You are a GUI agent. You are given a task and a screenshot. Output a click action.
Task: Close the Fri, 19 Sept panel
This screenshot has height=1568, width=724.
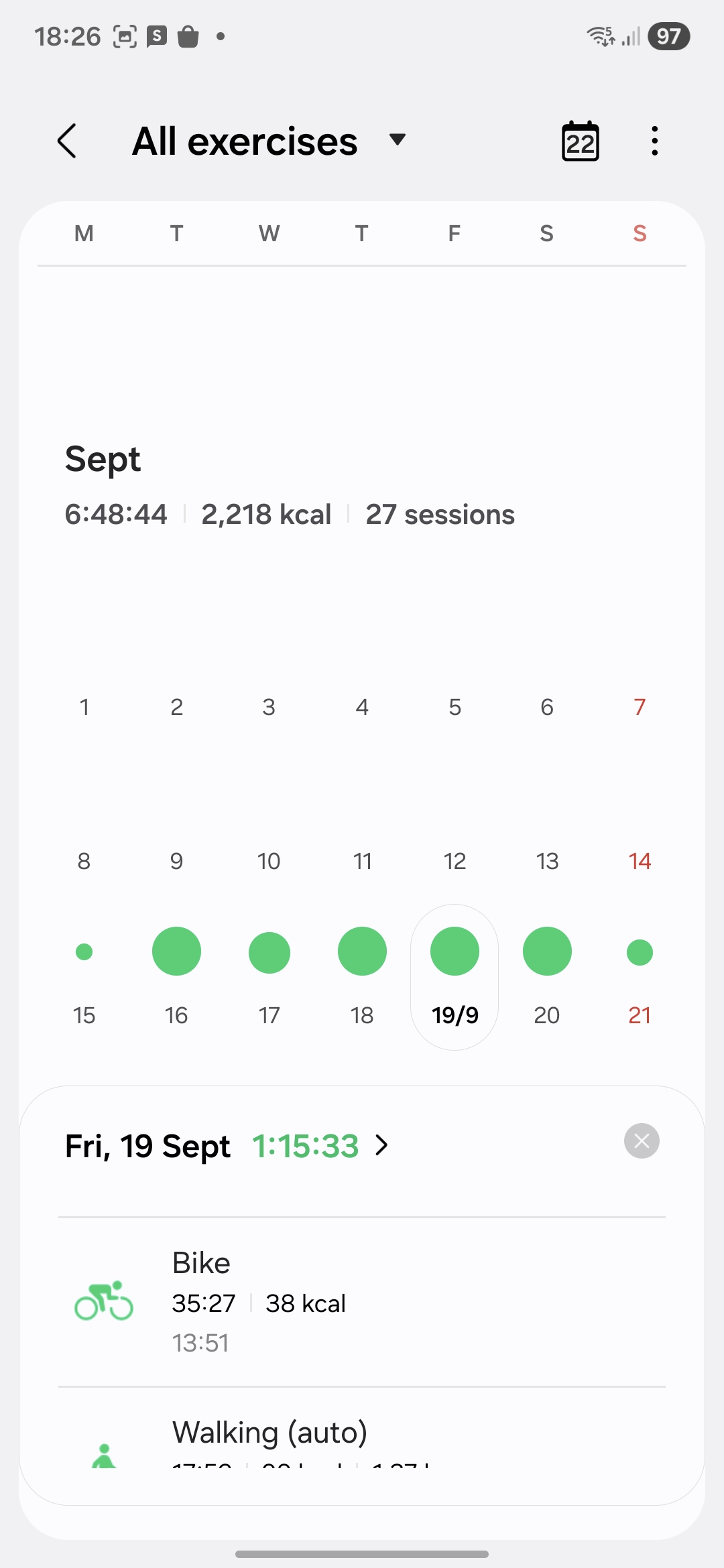[x=642, y=1140]
